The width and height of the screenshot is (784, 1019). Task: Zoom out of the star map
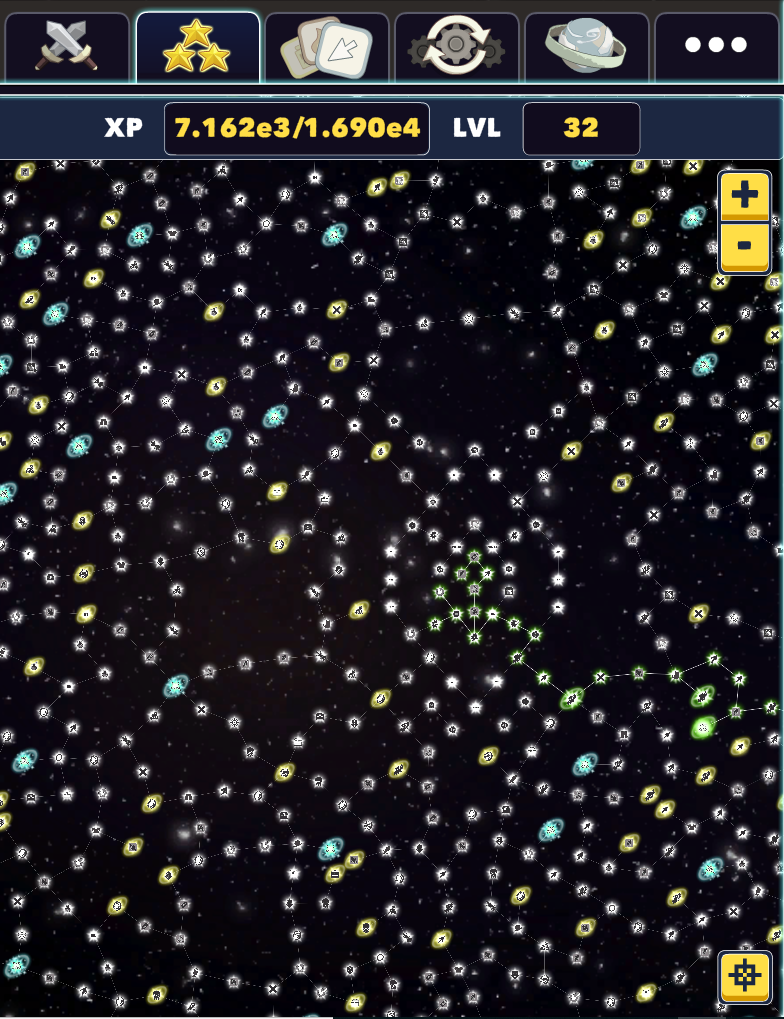click(744, 246)
